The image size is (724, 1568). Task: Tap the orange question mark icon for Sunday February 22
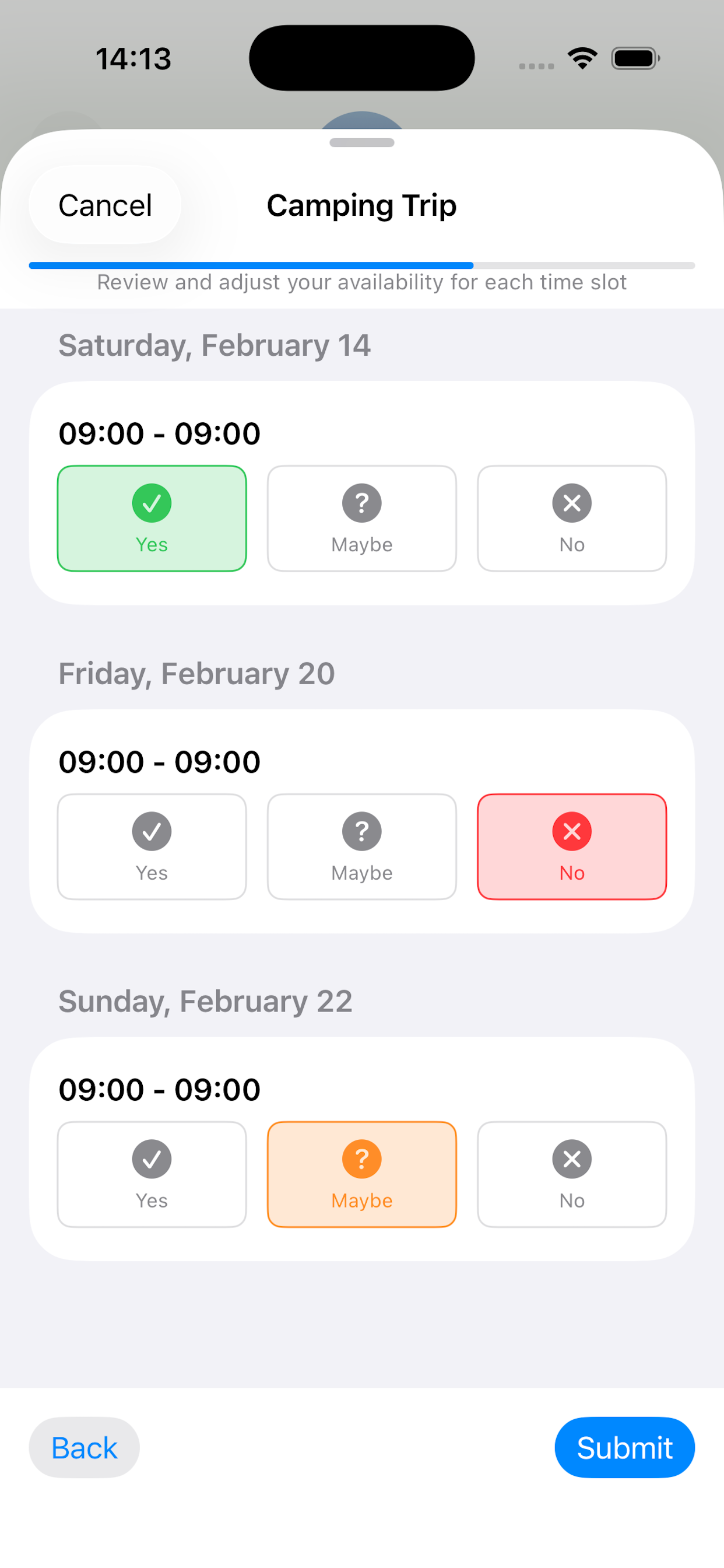[x=361, y=1158]
